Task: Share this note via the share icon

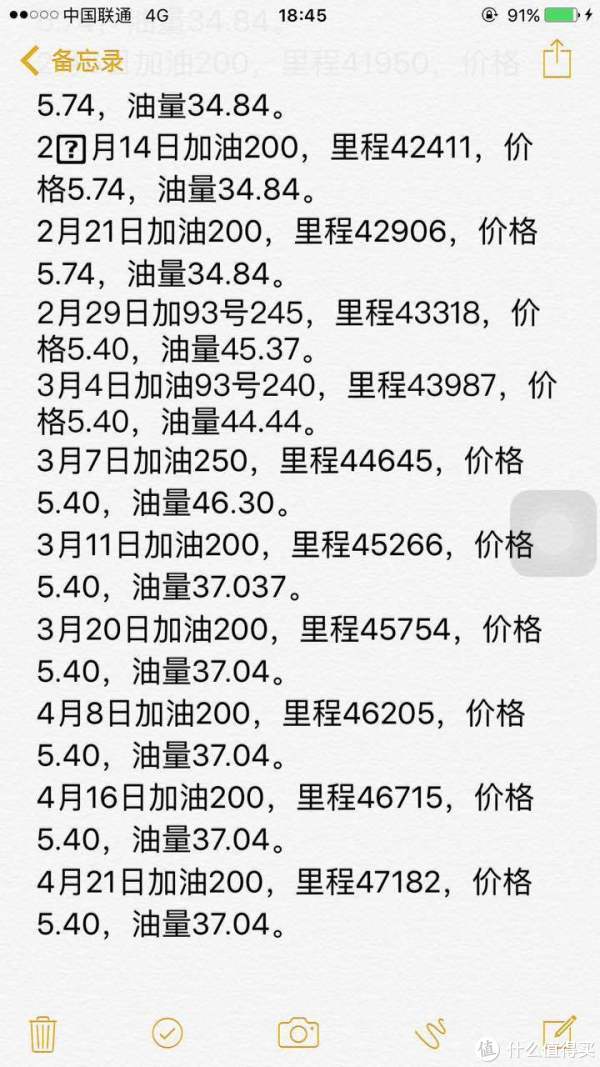Action: click(556, 59)
